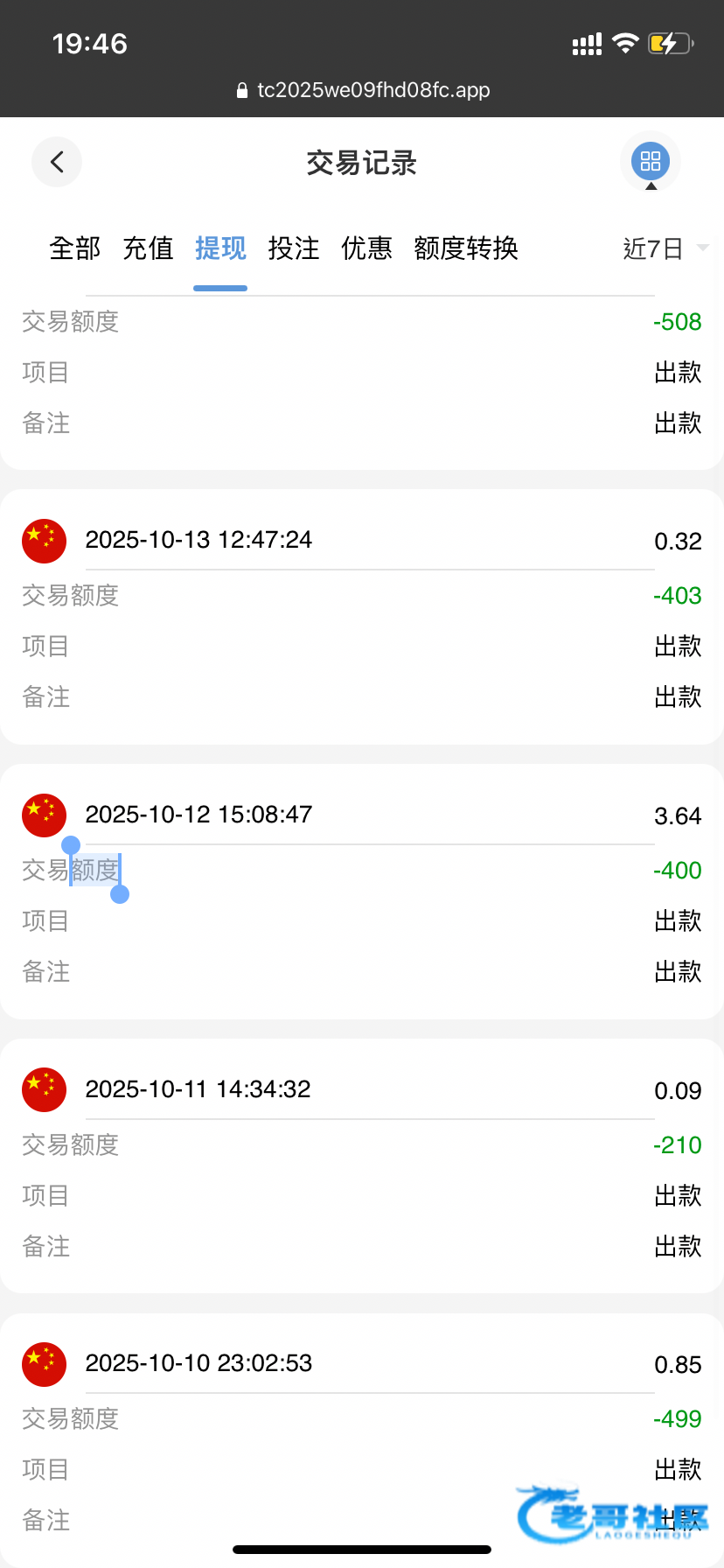Go back from 交易记录 page
This screenshot has width=724, height=1568.
(57, 162)
